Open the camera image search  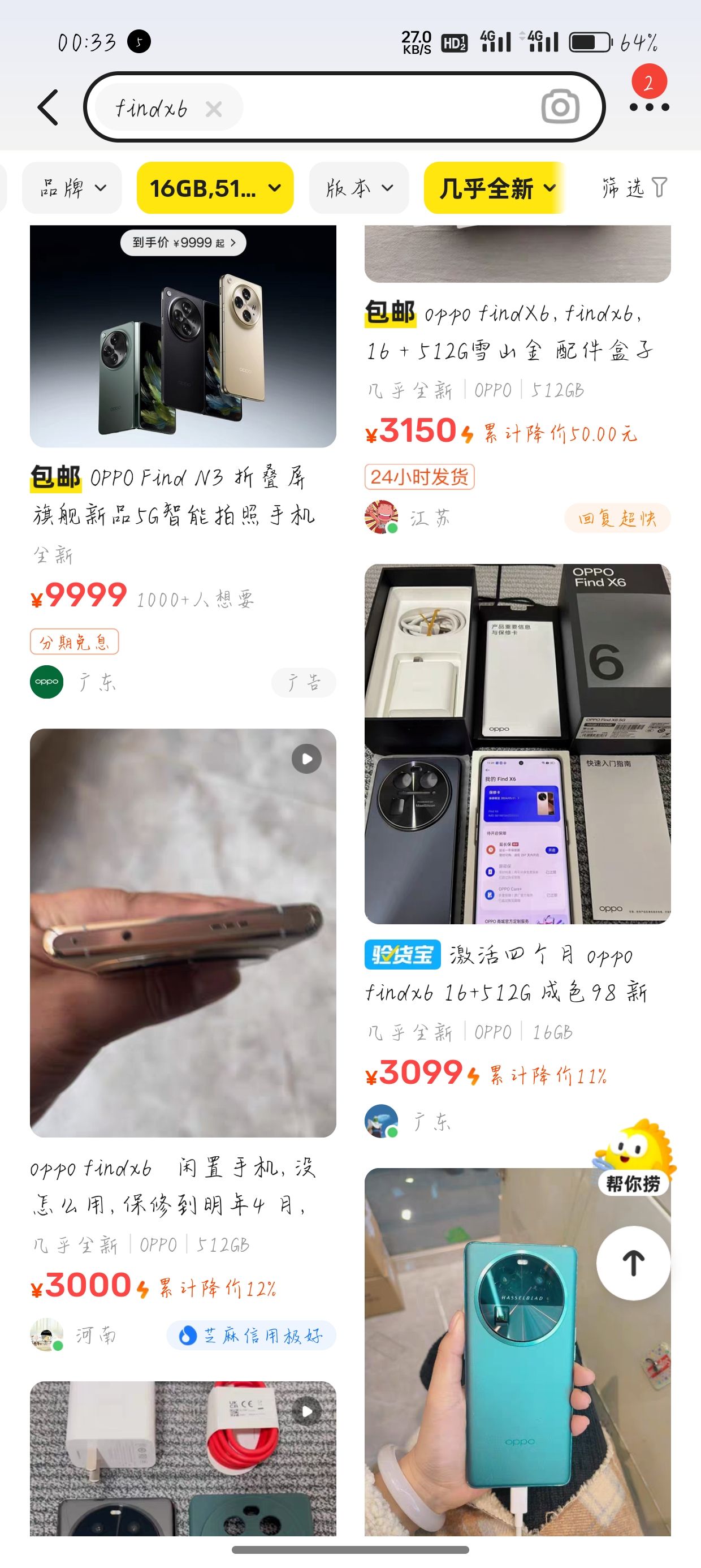[560, 107]
